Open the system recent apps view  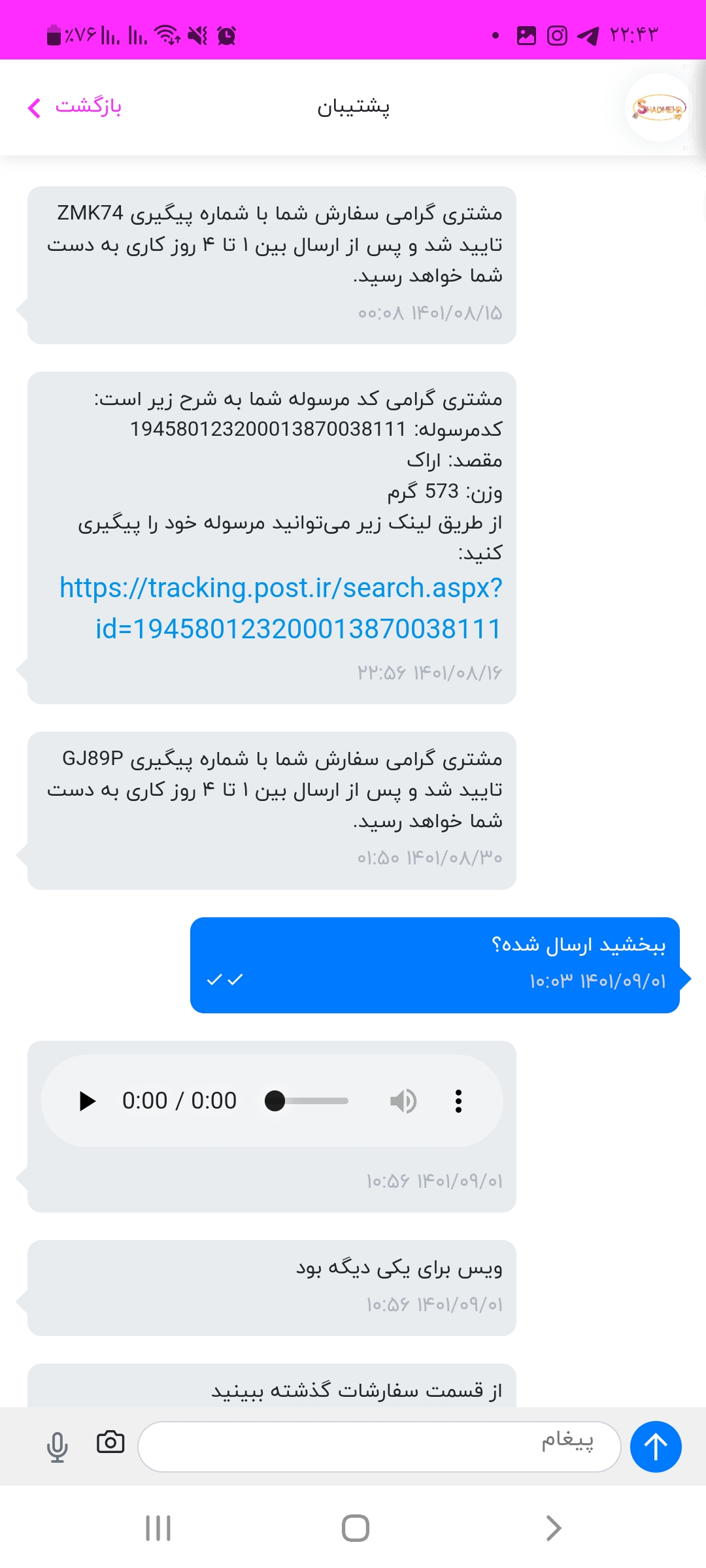pyautogui.click(x=158, y=1528)
